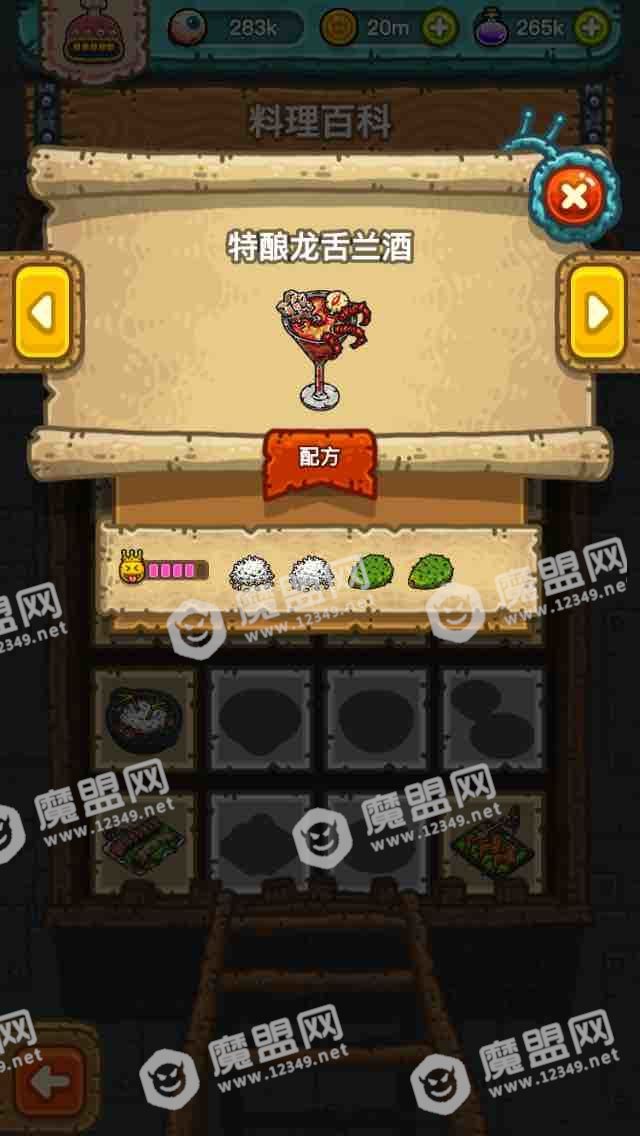Go to the previous dish with left arrow
The width and height of the screenshot is (640, 1136).
pos(41,313)
